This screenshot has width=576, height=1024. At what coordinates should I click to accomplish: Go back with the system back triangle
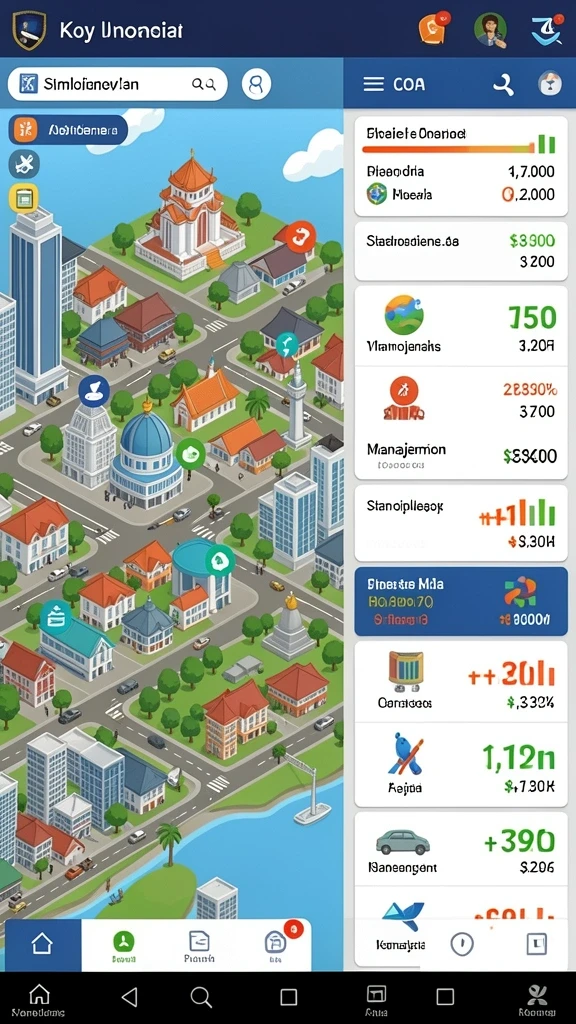tap(130, 997)
